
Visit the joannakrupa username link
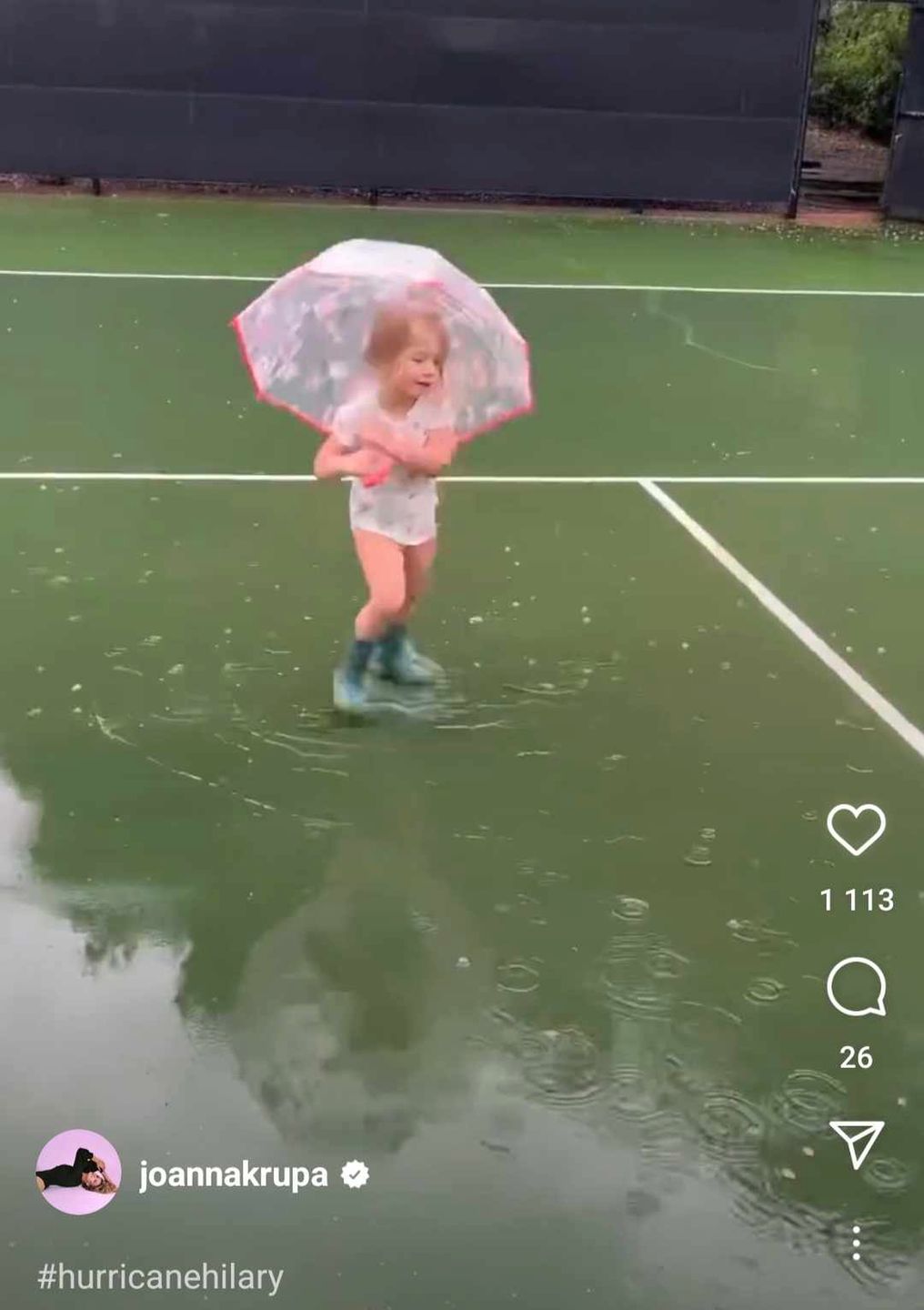[x=233, y=1174]
